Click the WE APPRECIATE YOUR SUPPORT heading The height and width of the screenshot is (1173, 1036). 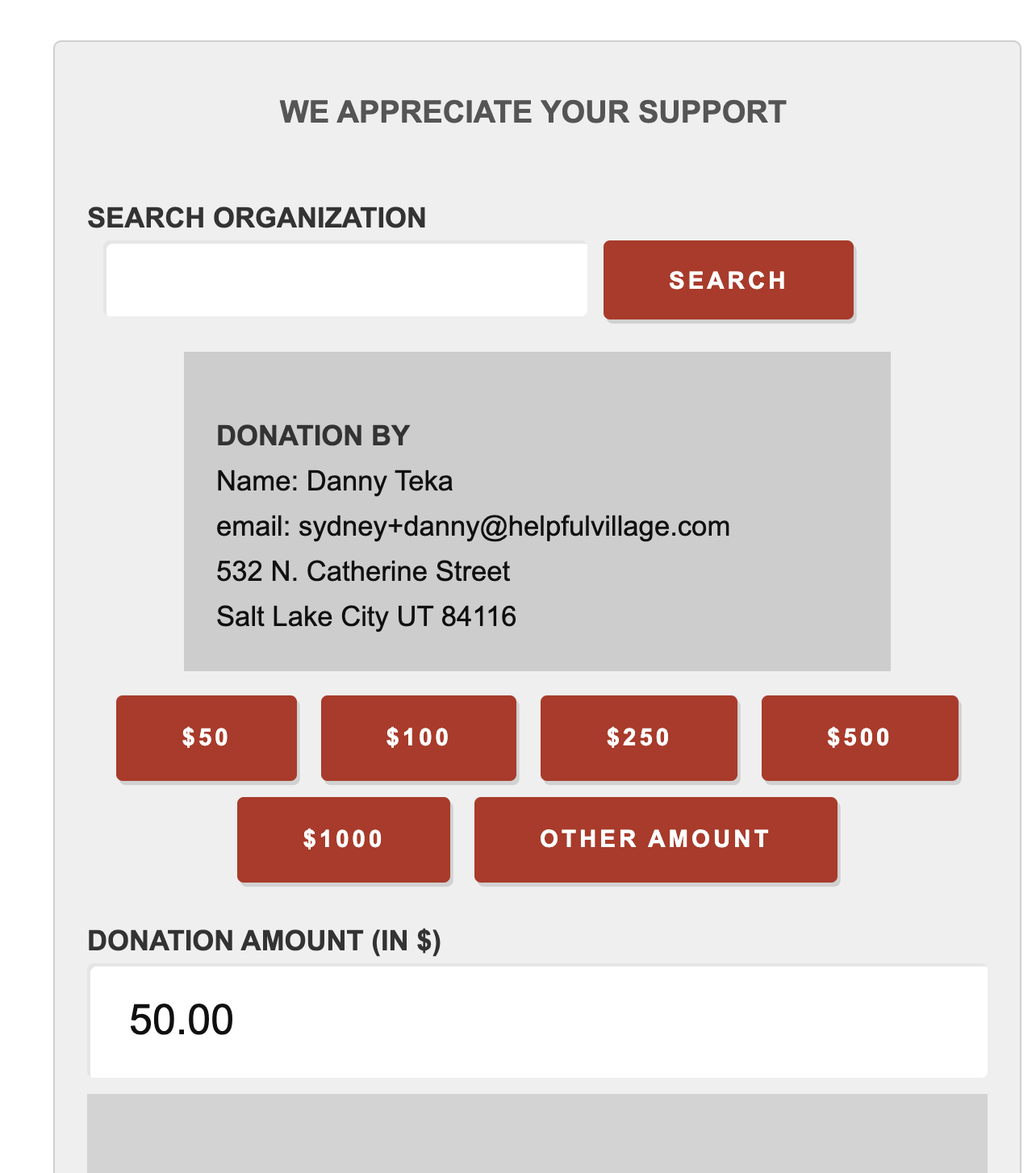[x=532, y=111]
